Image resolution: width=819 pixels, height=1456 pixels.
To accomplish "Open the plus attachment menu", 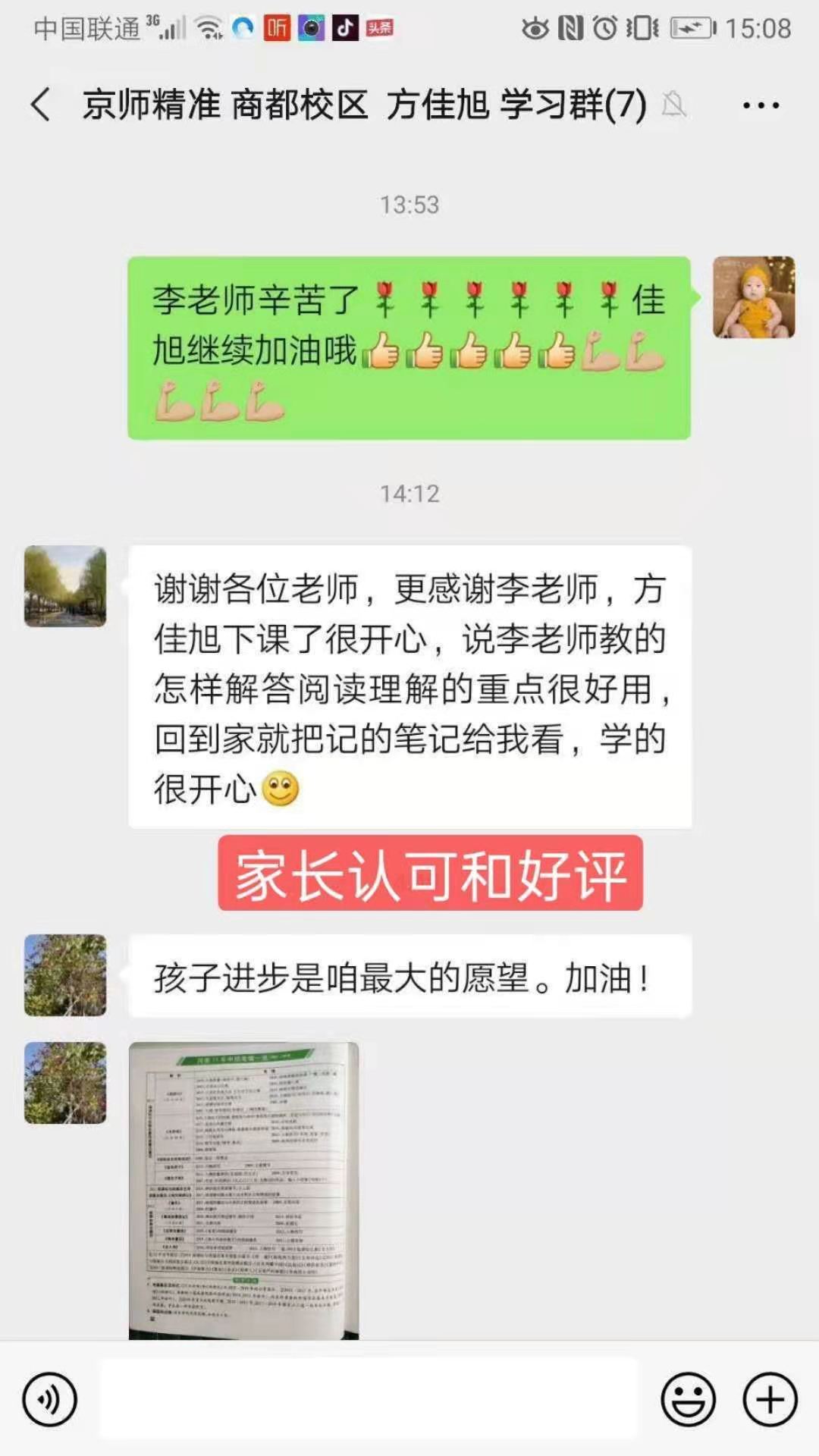I will tap(770, 1399).
